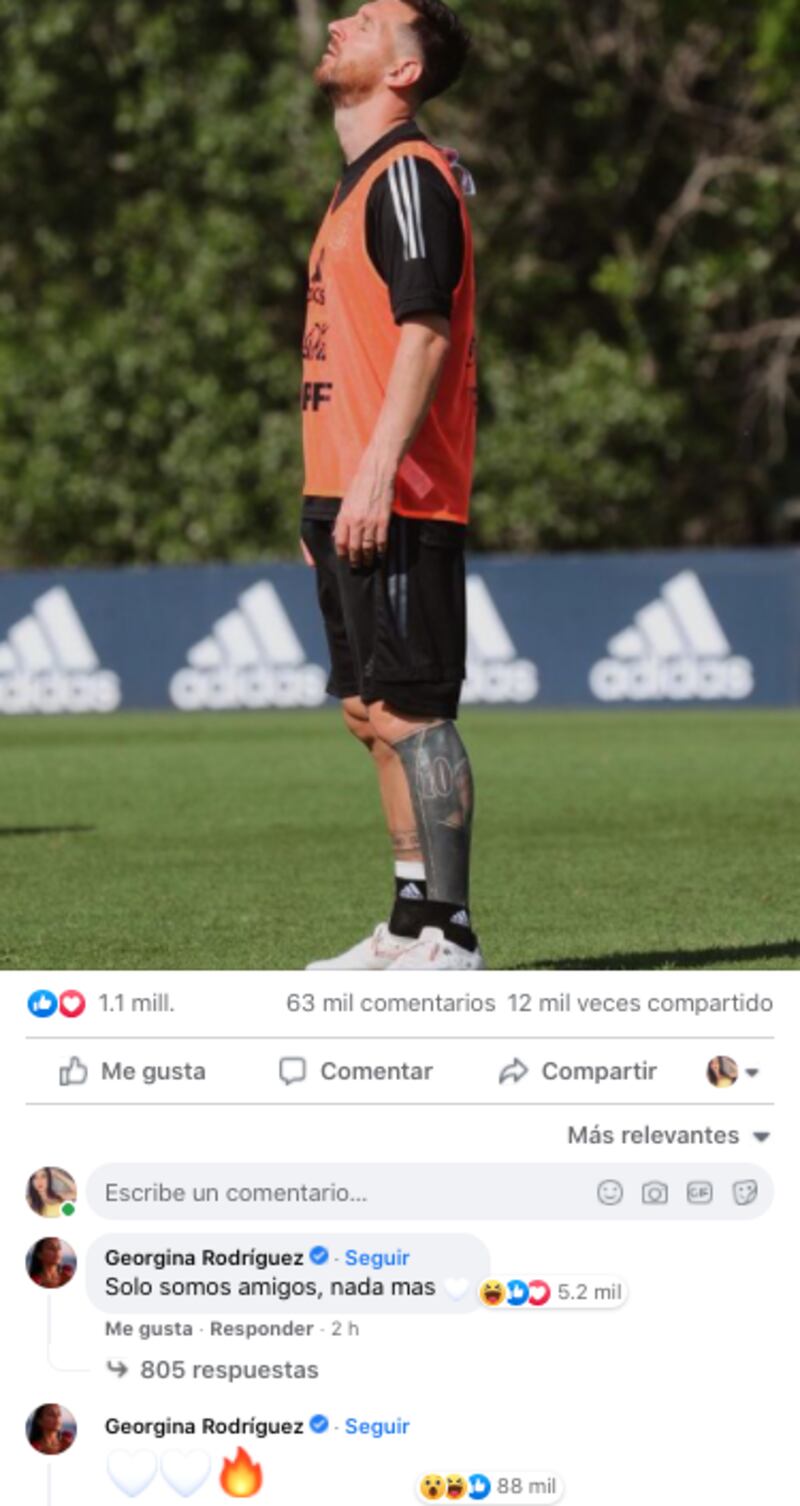Open the profile switcher dropdown beside Compartir
This screenshot has width=800, height=1506.
point(735,1072)
